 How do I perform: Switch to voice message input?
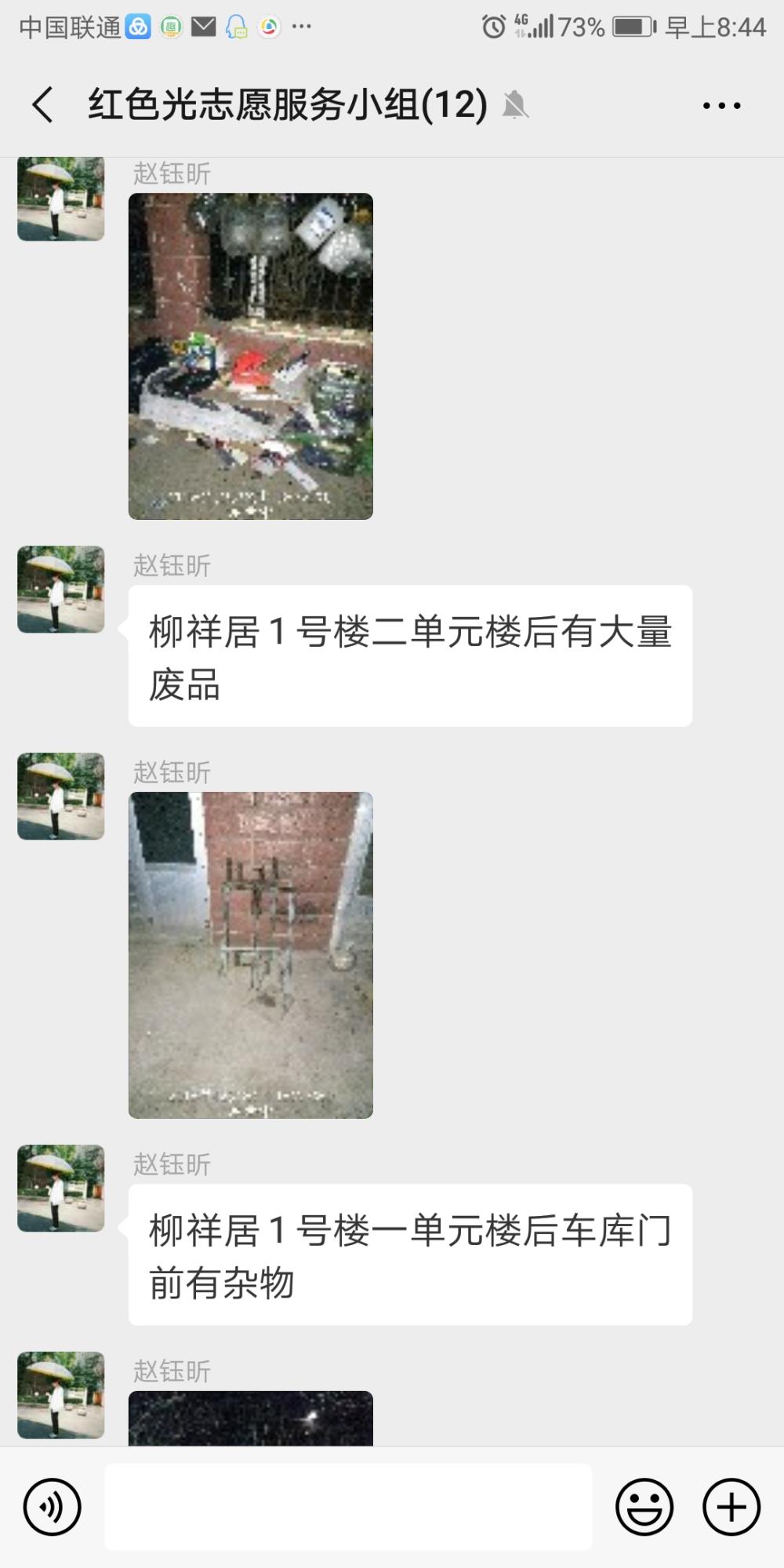tap(53, 1507)
